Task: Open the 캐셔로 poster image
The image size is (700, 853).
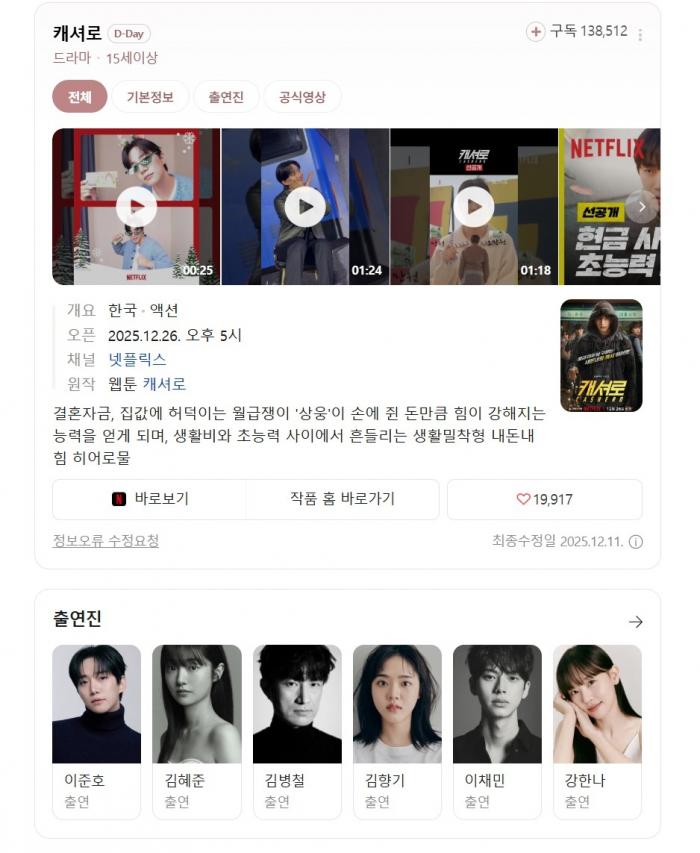Action: [601, 356]
